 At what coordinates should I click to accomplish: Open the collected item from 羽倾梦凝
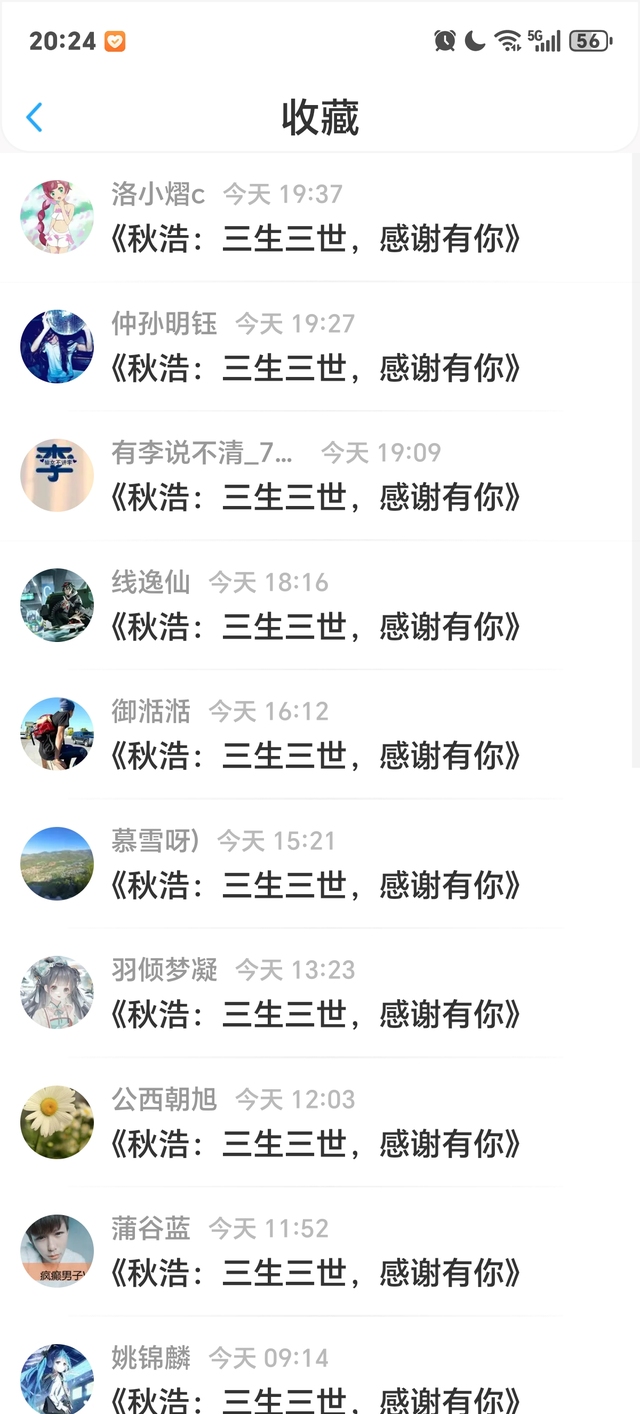[316, 1014]
